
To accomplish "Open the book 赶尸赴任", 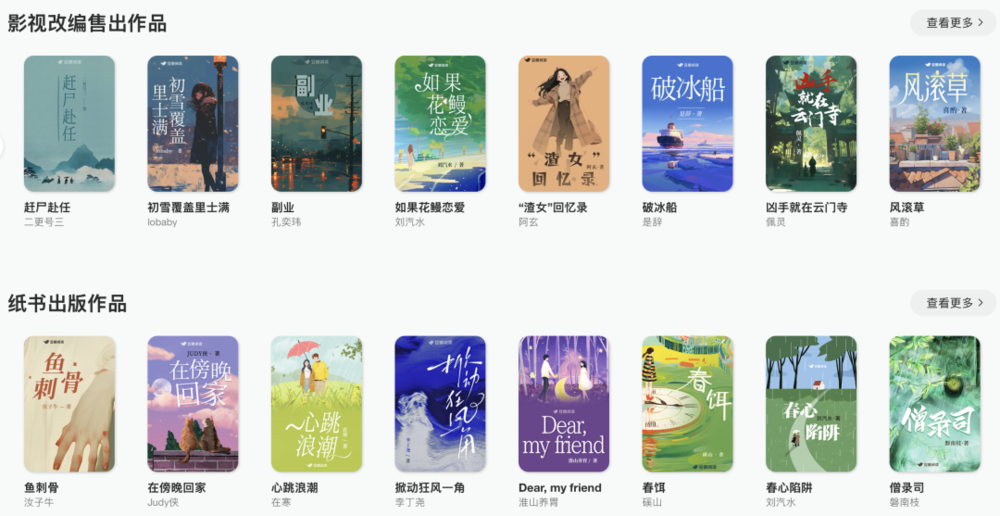I will click(69, 123).
